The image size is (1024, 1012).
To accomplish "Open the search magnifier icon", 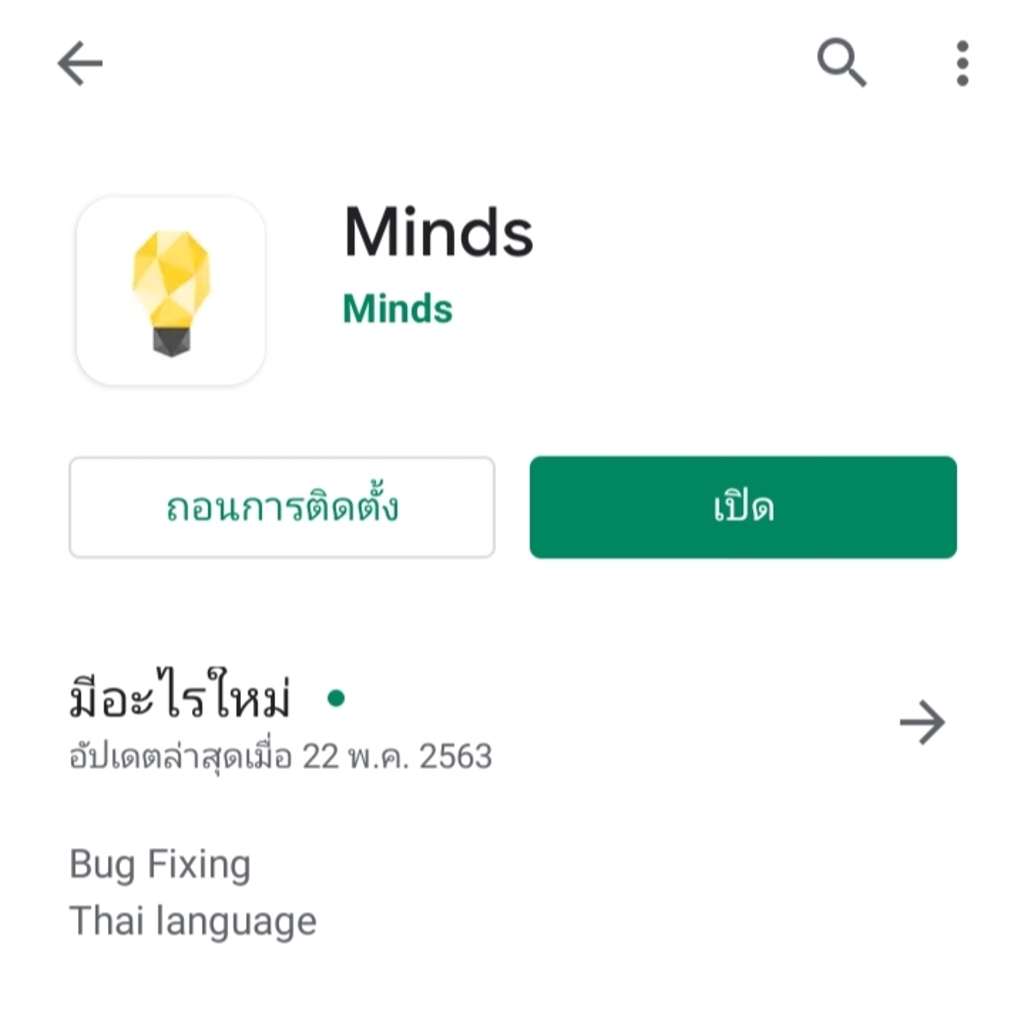I will tap(841, 65).
